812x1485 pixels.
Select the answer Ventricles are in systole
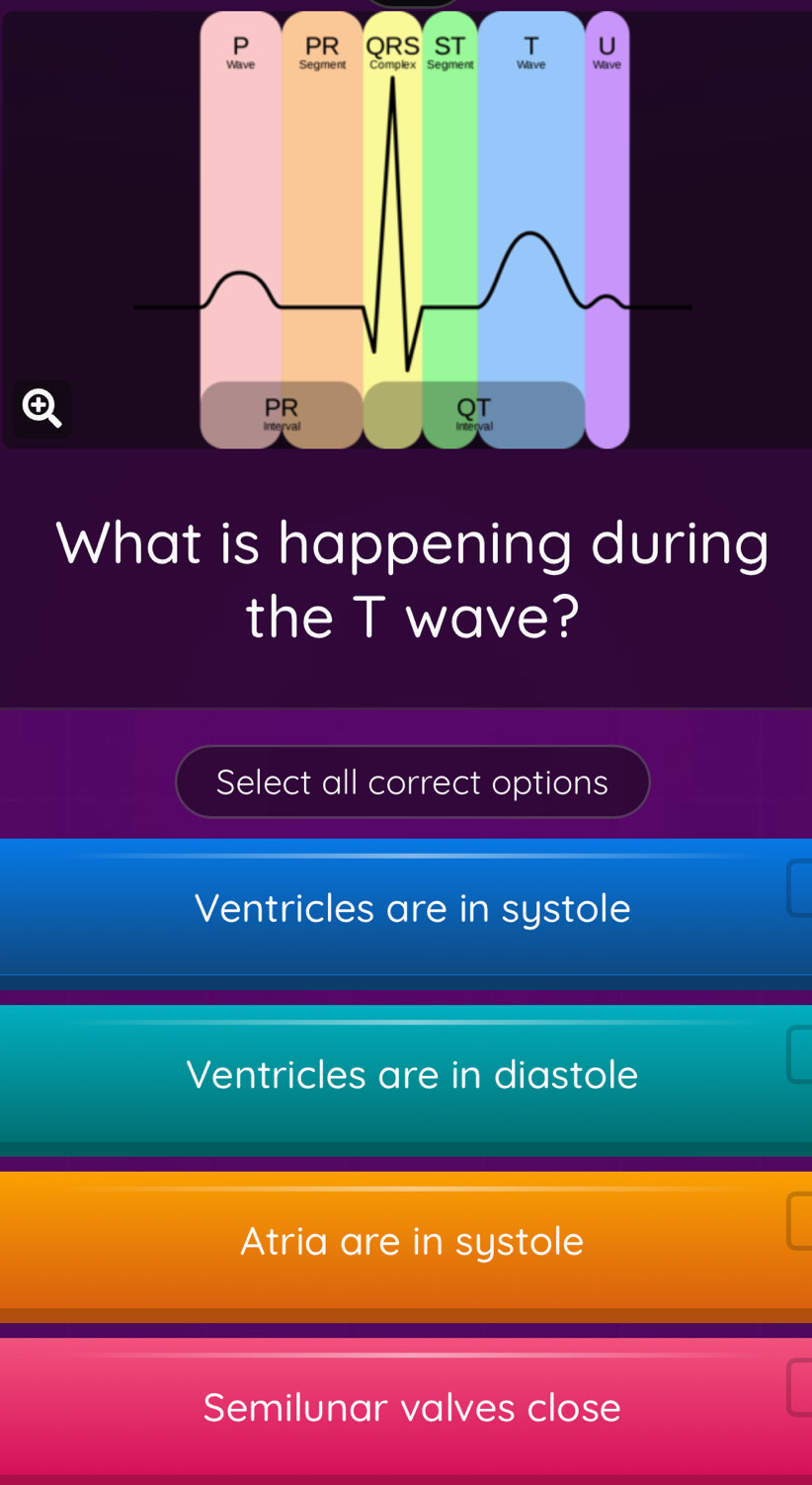point(412,908)
